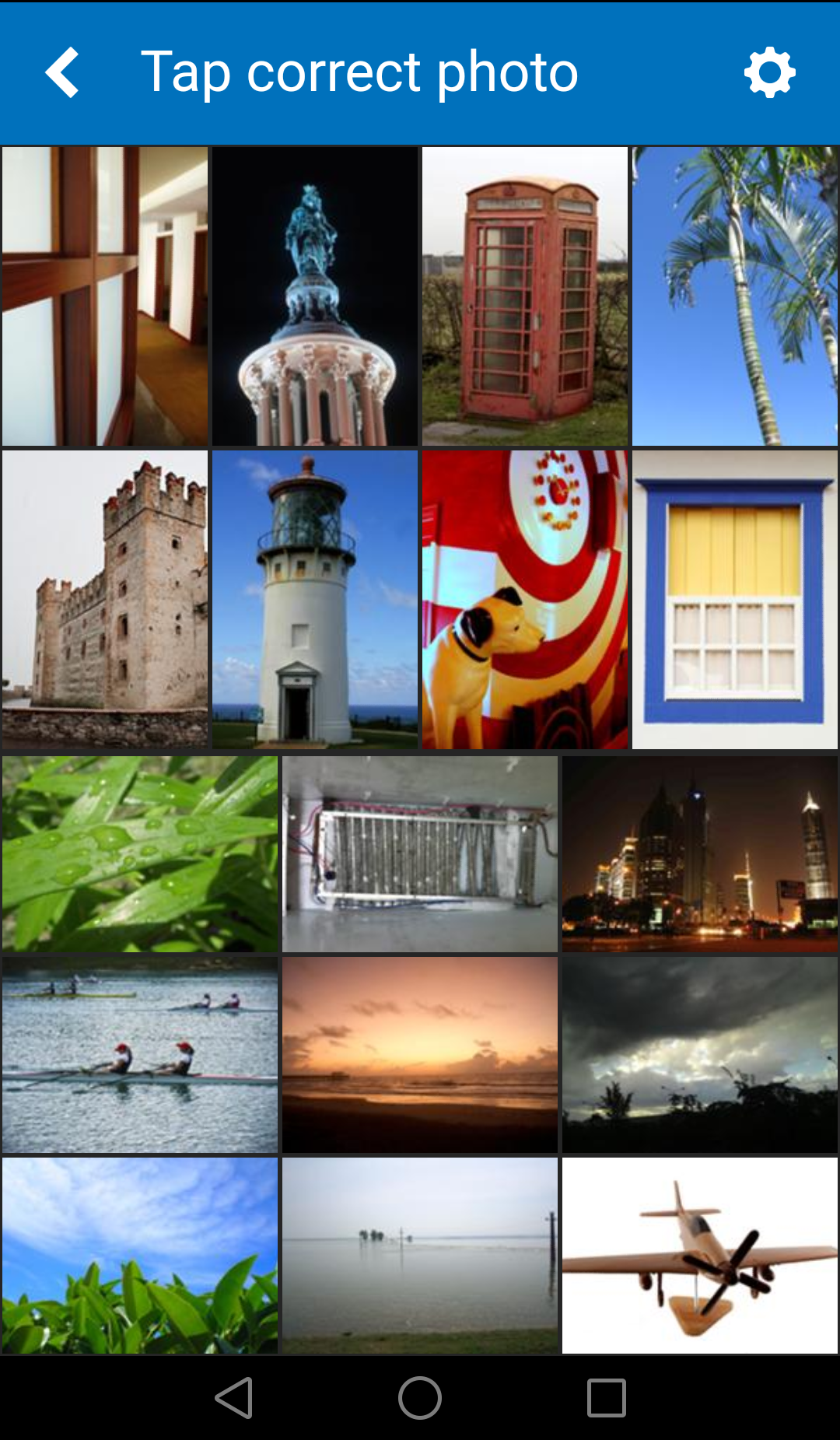Choose the misty grey water photo

tap(420, 1256)
